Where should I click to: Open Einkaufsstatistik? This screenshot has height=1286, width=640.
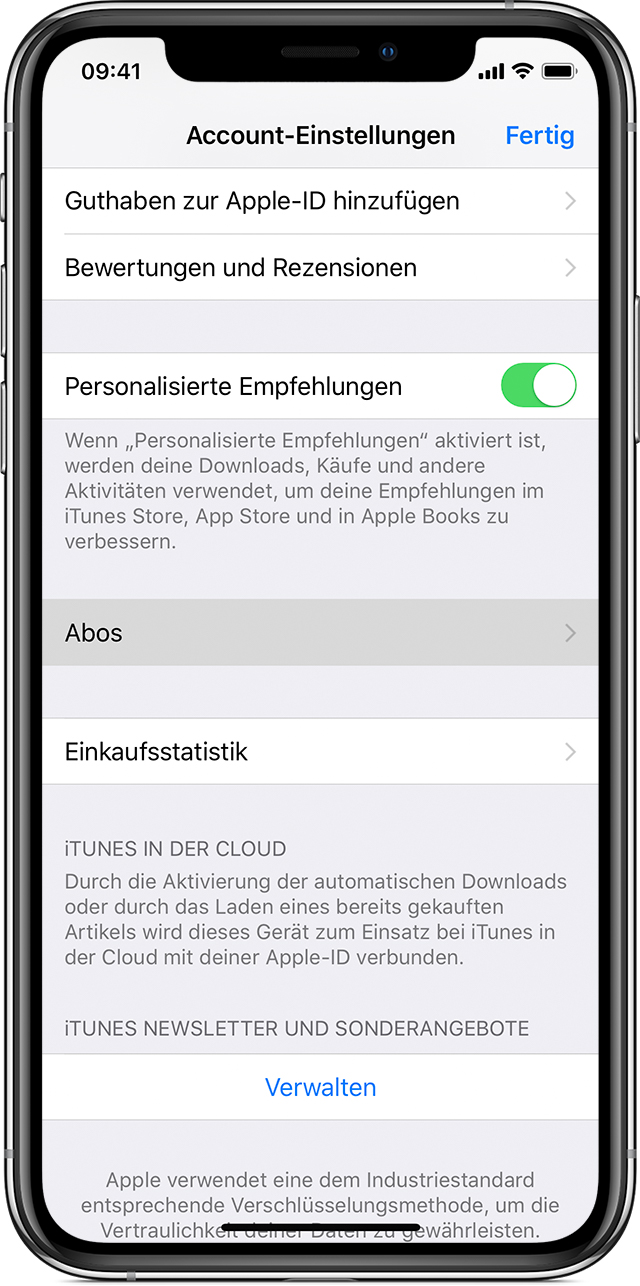tap(320, 751)
